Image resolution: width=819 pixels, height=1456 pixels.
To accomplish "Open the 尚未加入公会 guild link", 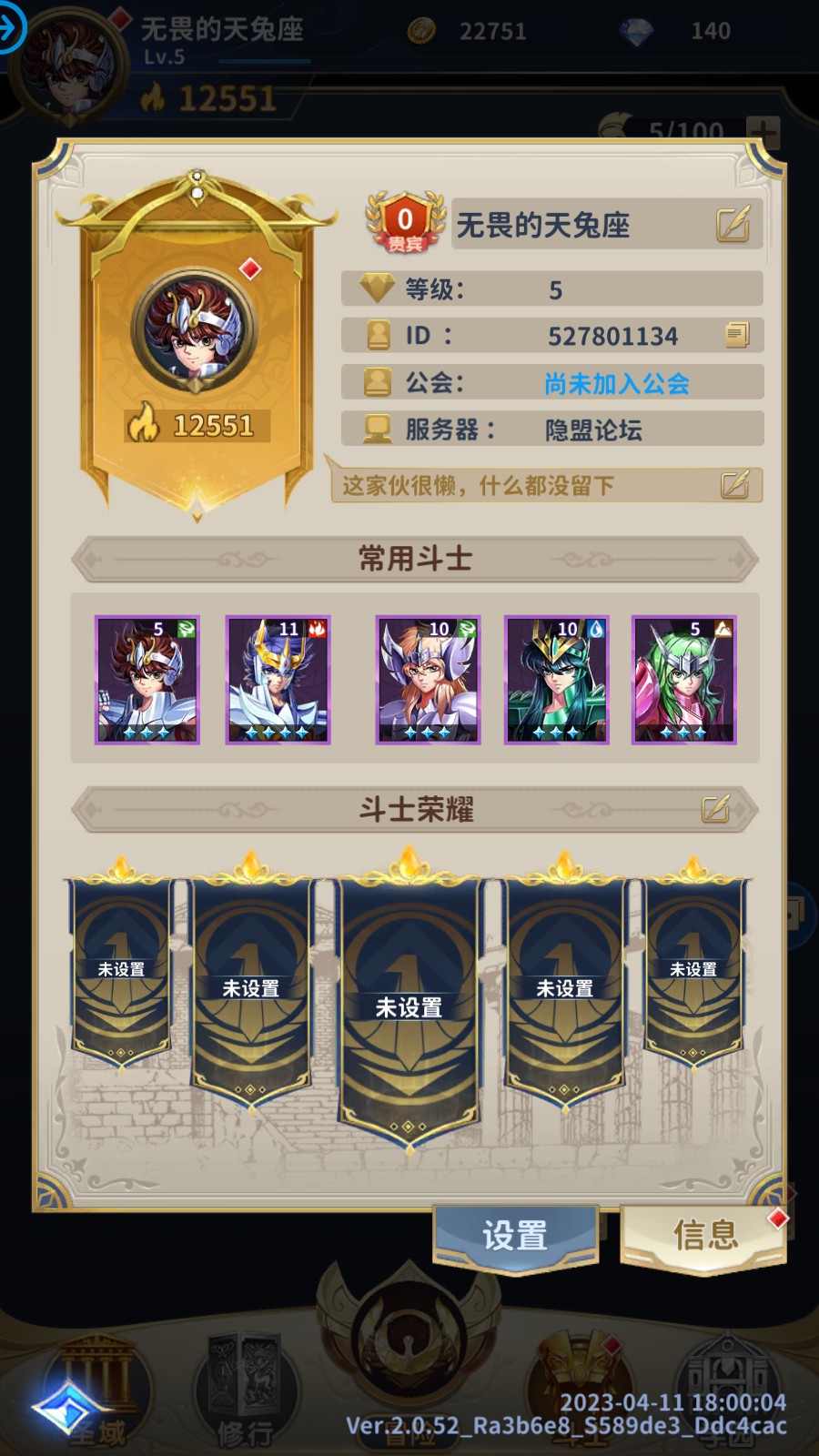I will pyautogui.click(x=616, y=383).
